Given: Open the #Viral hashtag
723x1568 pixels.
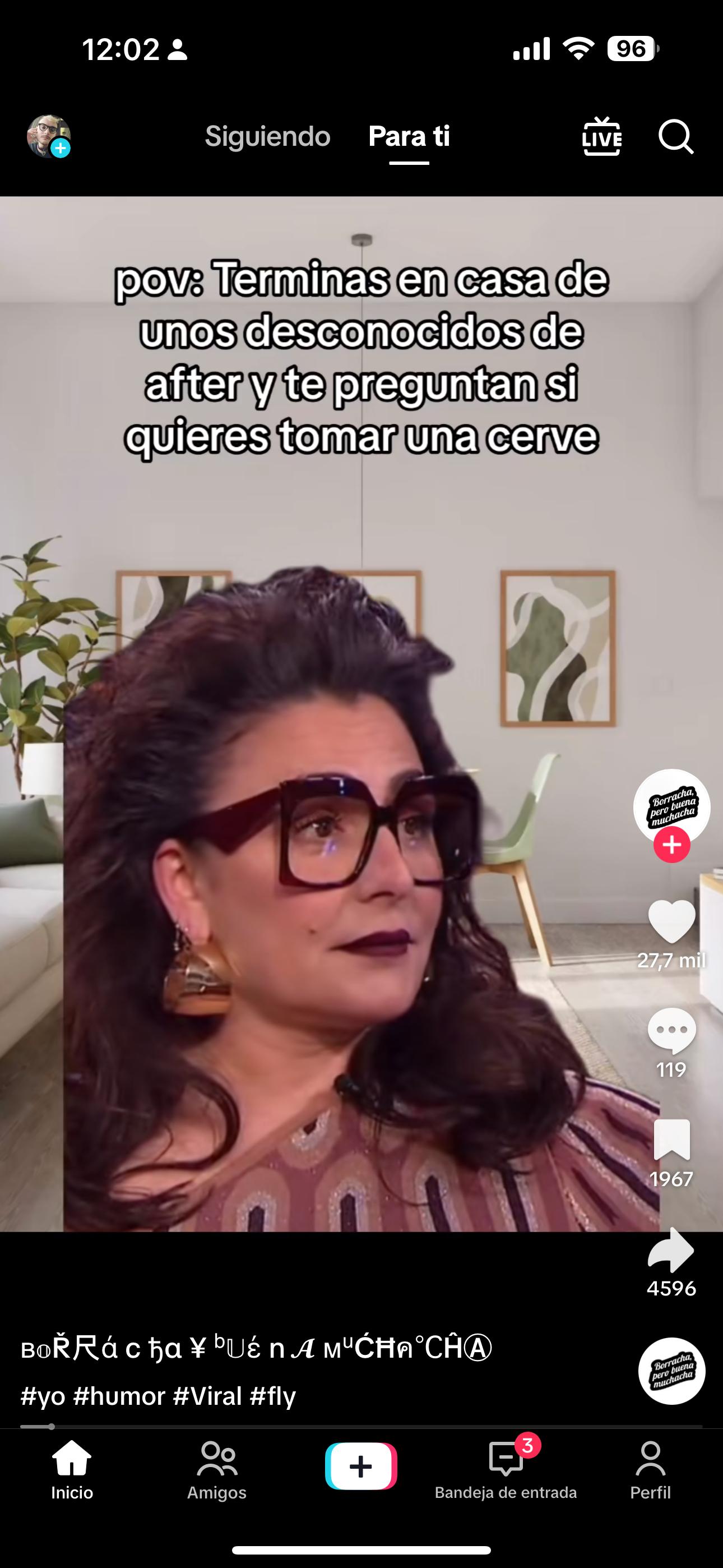Looking at the screenshot, I should (x=207, y=1396).
